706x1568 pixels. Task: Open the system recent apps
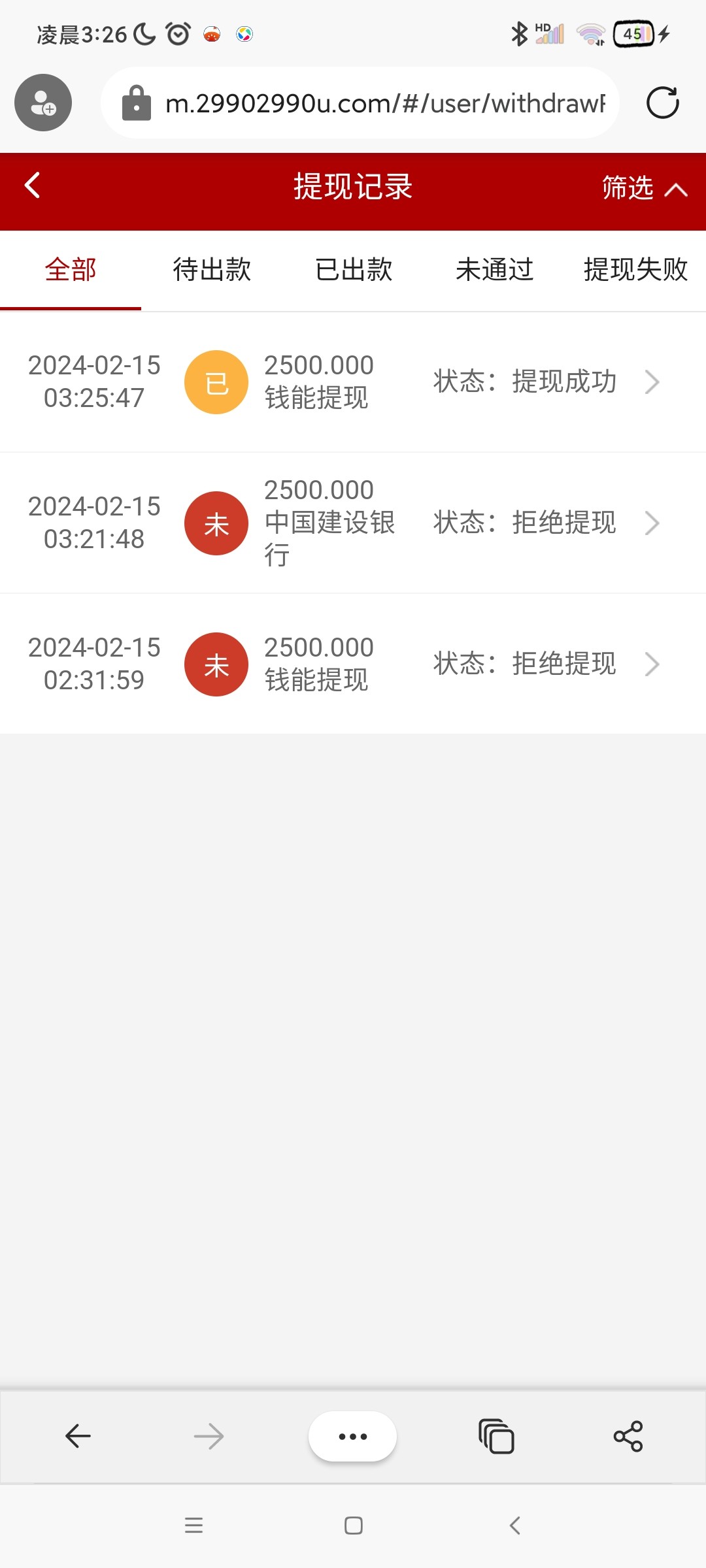(x=193, y=1526)
